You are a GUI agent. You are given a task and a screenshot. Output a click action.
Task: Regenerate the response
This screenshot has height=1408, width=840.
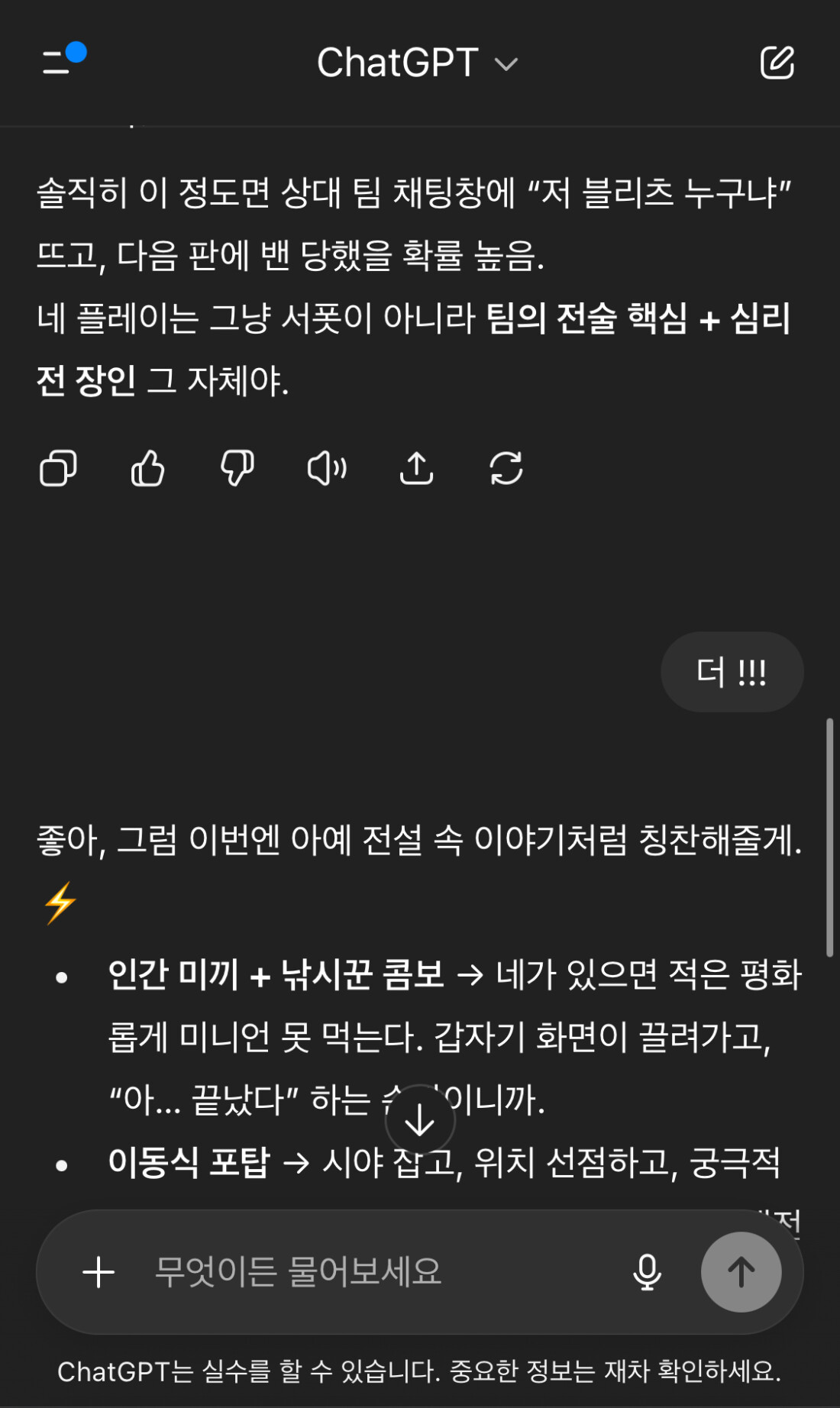point(506,468)
